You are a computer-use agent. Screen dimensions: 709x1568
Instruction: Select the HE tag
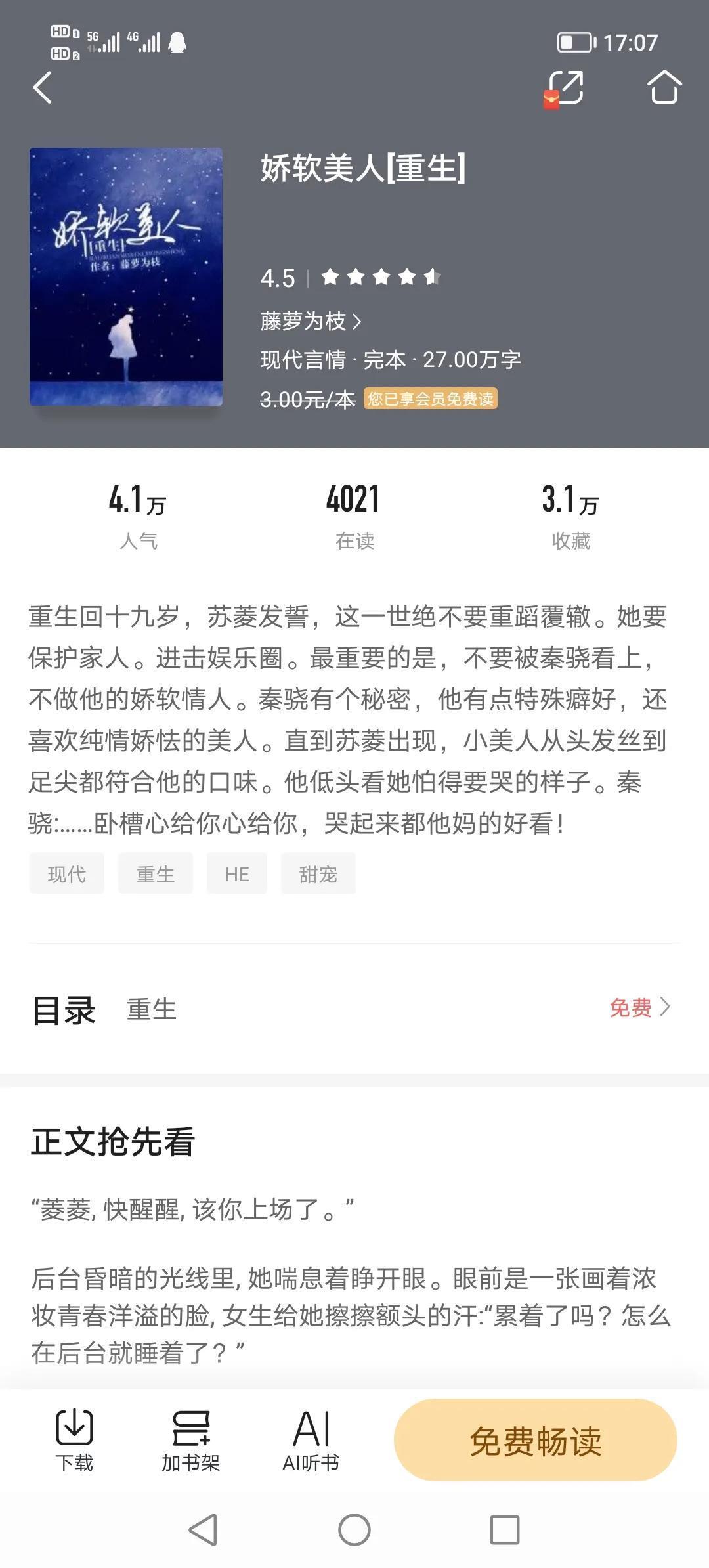[236, 874]
